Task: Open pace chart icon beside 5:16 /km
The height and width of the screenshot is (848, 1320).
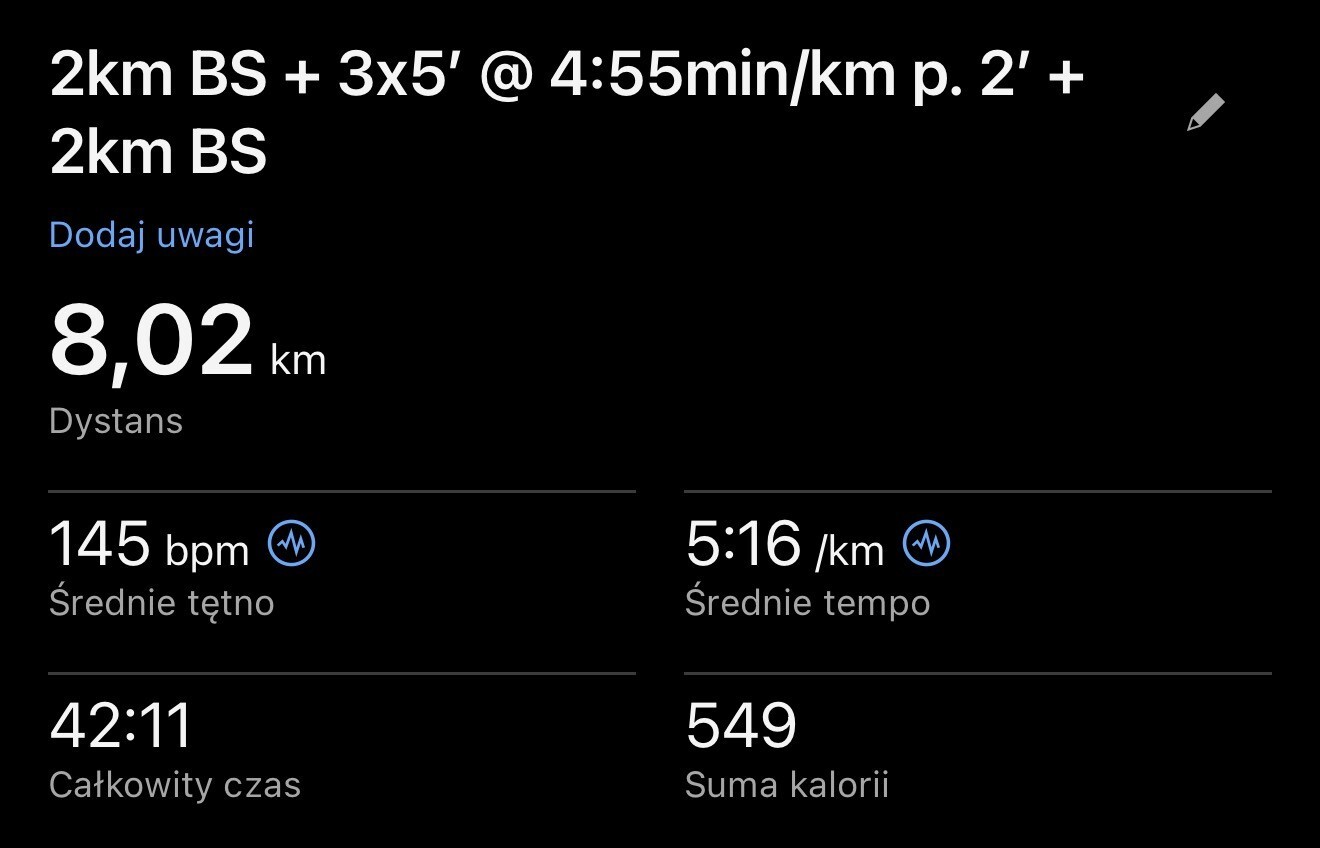Action: pos(926,544)
